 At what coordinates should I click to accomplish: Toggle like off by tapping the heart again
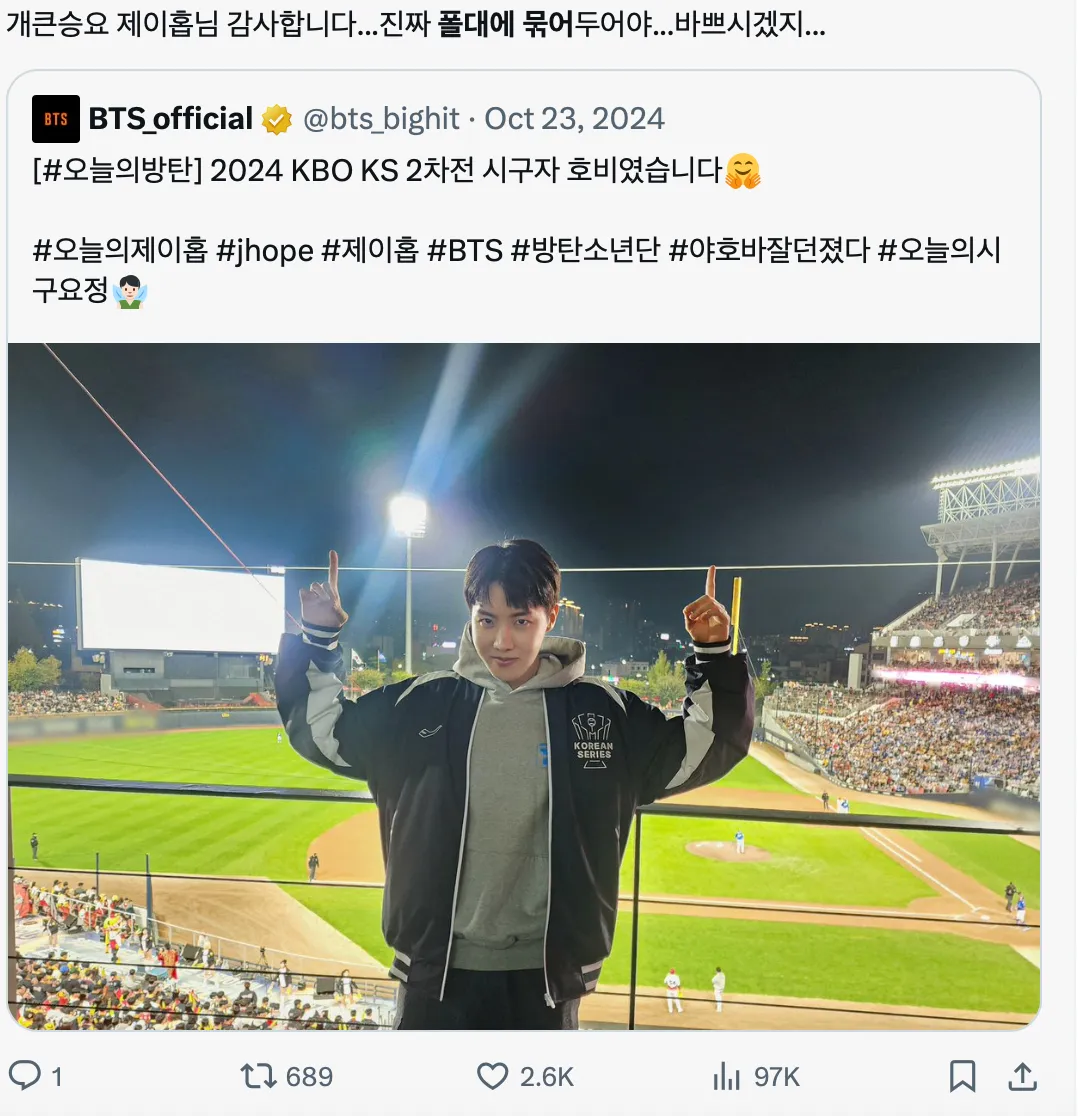coord(492,1077)
